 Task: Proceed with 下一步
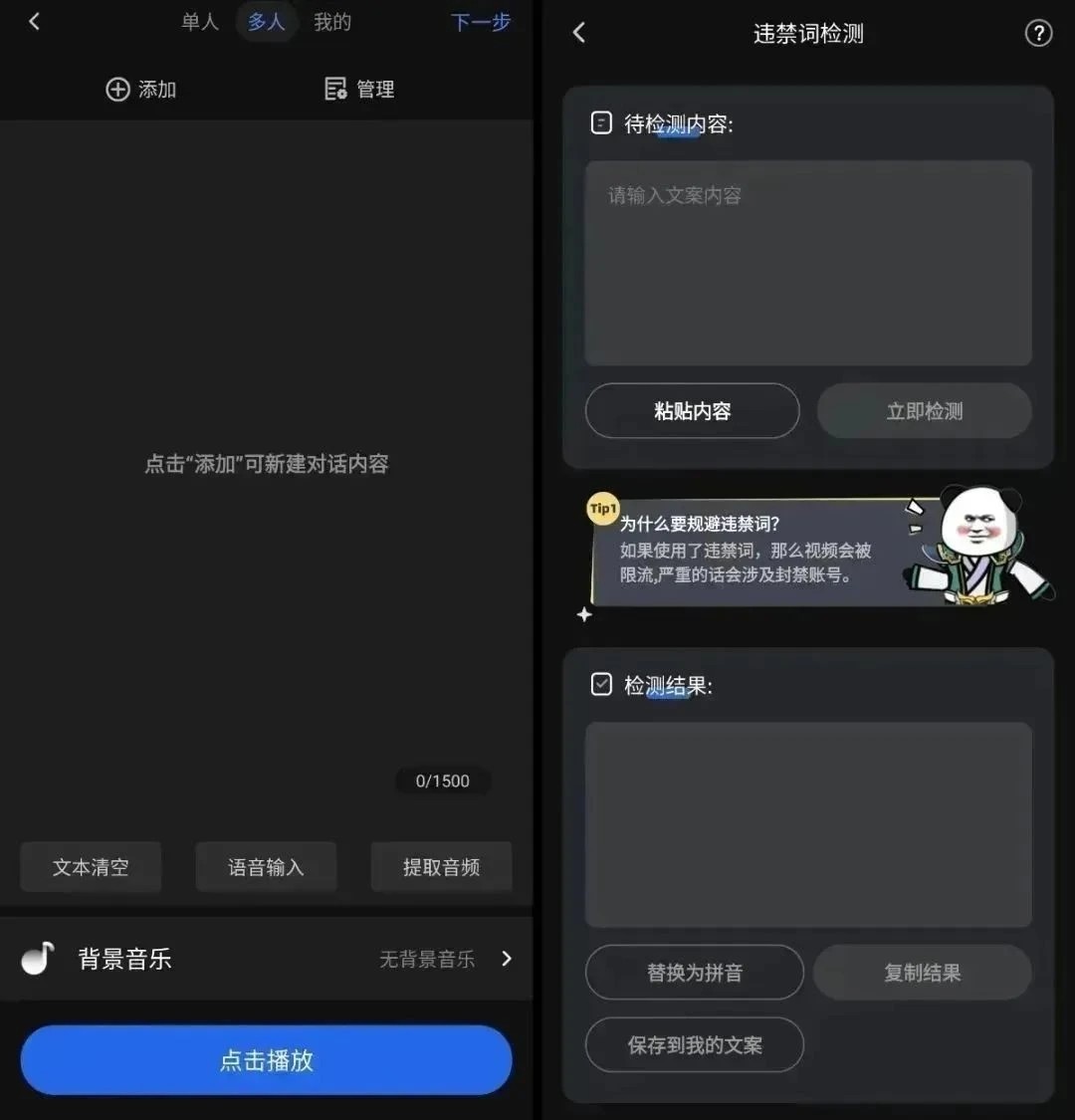click(x=480, y=21)
